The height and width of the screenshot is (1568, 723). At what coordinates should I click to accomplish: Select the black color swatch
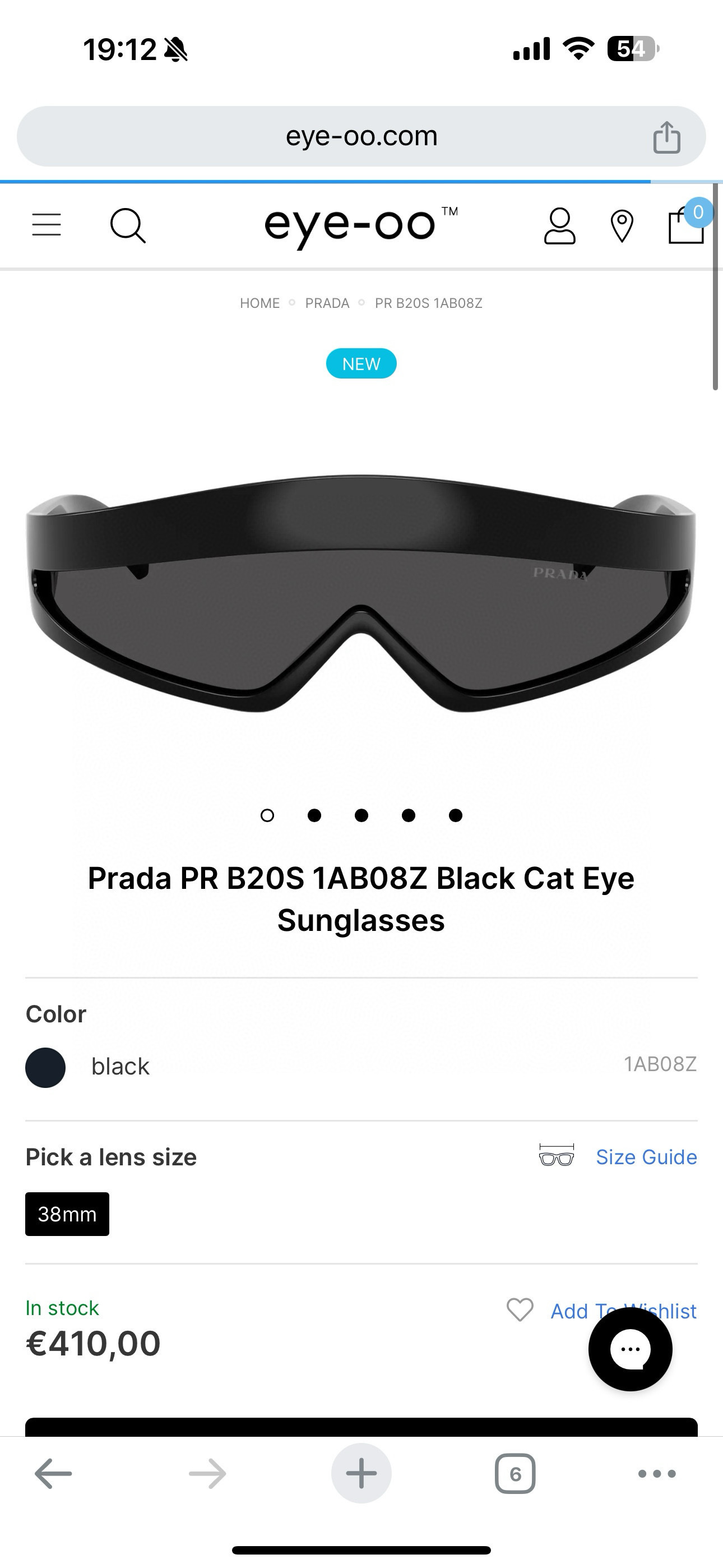45,1067
